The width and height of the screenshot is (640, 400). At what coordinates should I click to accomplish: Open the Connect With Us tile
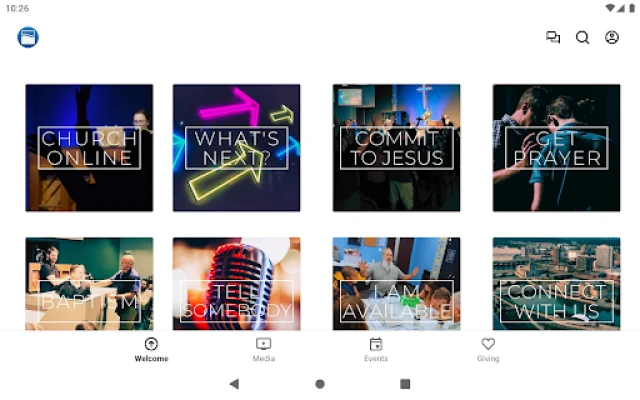click(x=556, y=283)
